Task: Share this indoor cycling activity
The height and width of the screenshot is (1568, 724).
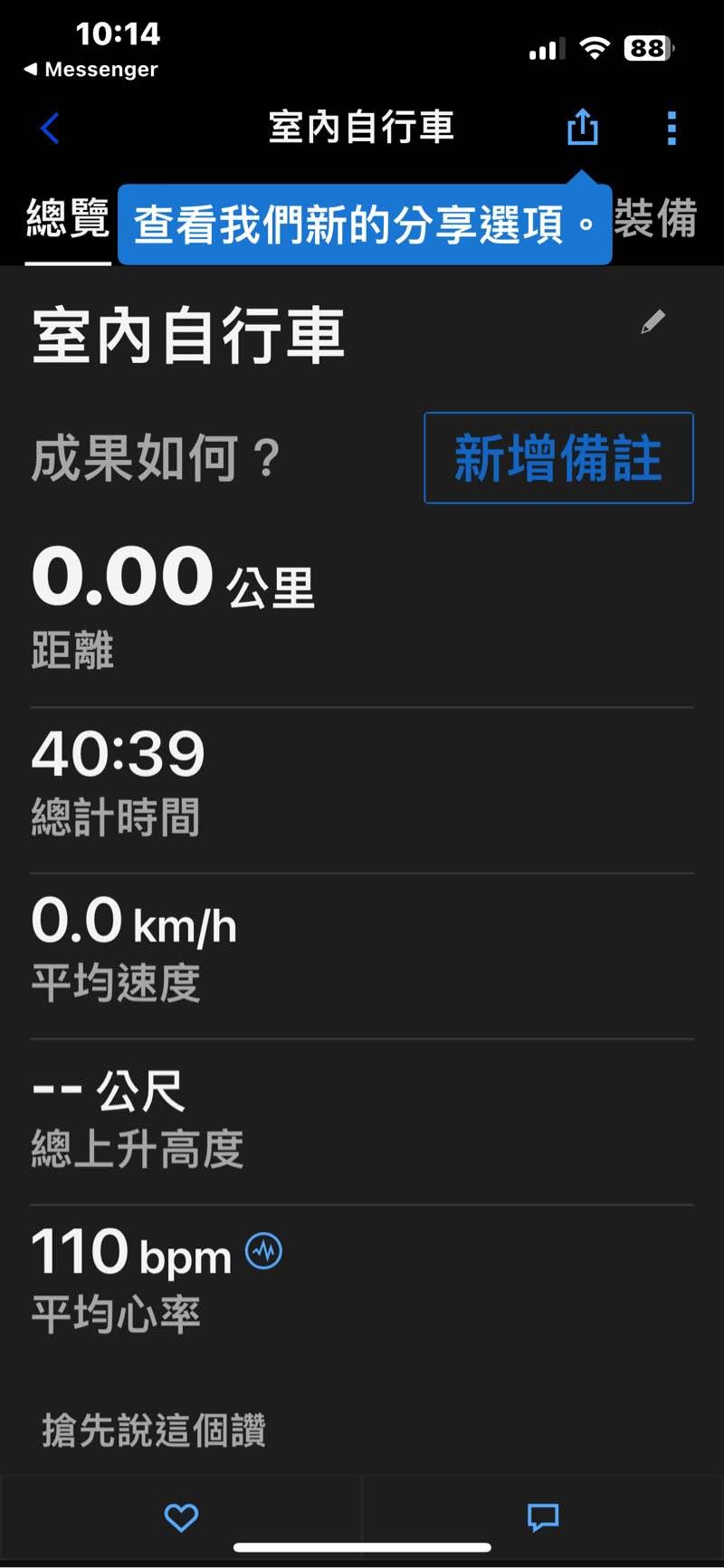Action: click(582, 128)
